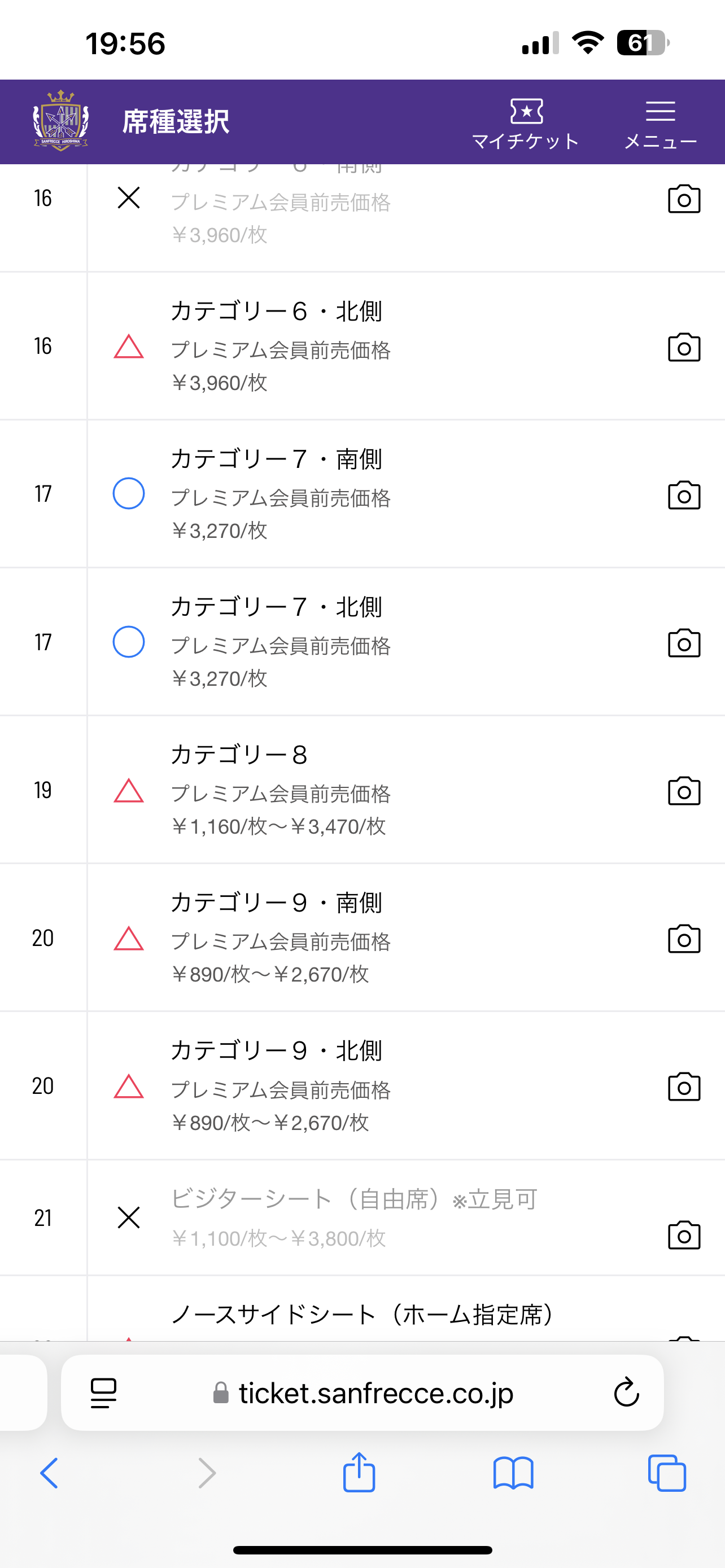Go back in Safari toolbar
The width and height of the screenshot is (725, 1568).
coord(49,1474)
